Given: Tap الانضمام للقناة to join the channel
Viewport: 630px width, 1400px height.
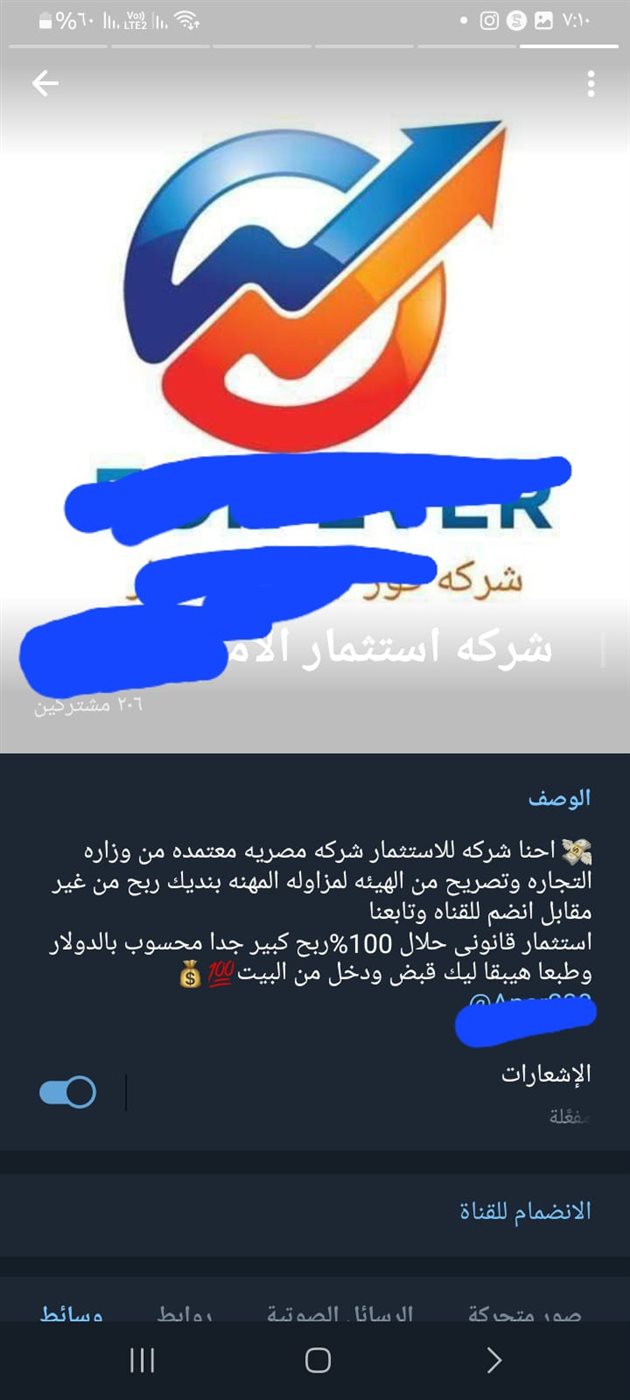Looking at the screenshot, I should (525, 1211).
